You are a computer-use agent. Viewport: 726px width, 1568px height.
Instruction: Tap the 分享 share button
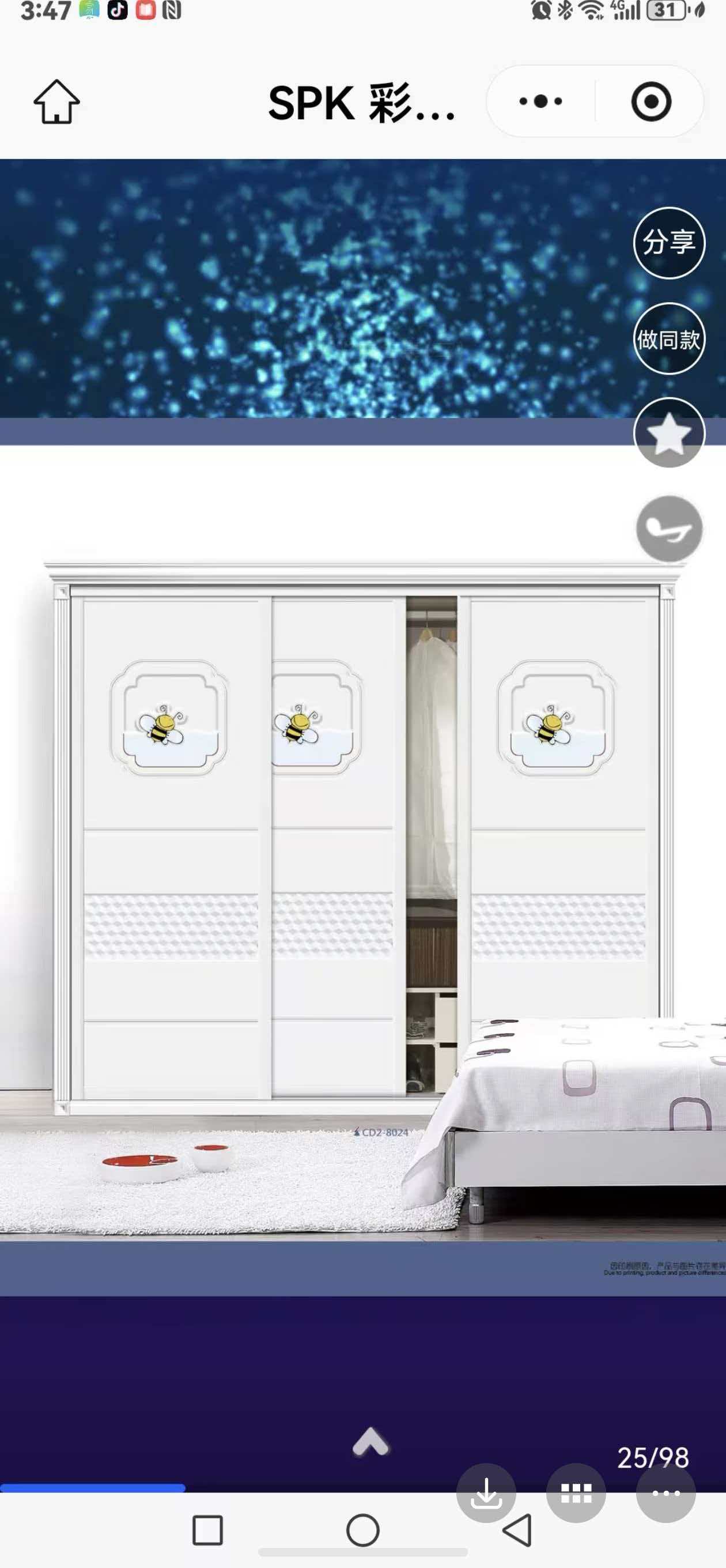click(670, 243)
